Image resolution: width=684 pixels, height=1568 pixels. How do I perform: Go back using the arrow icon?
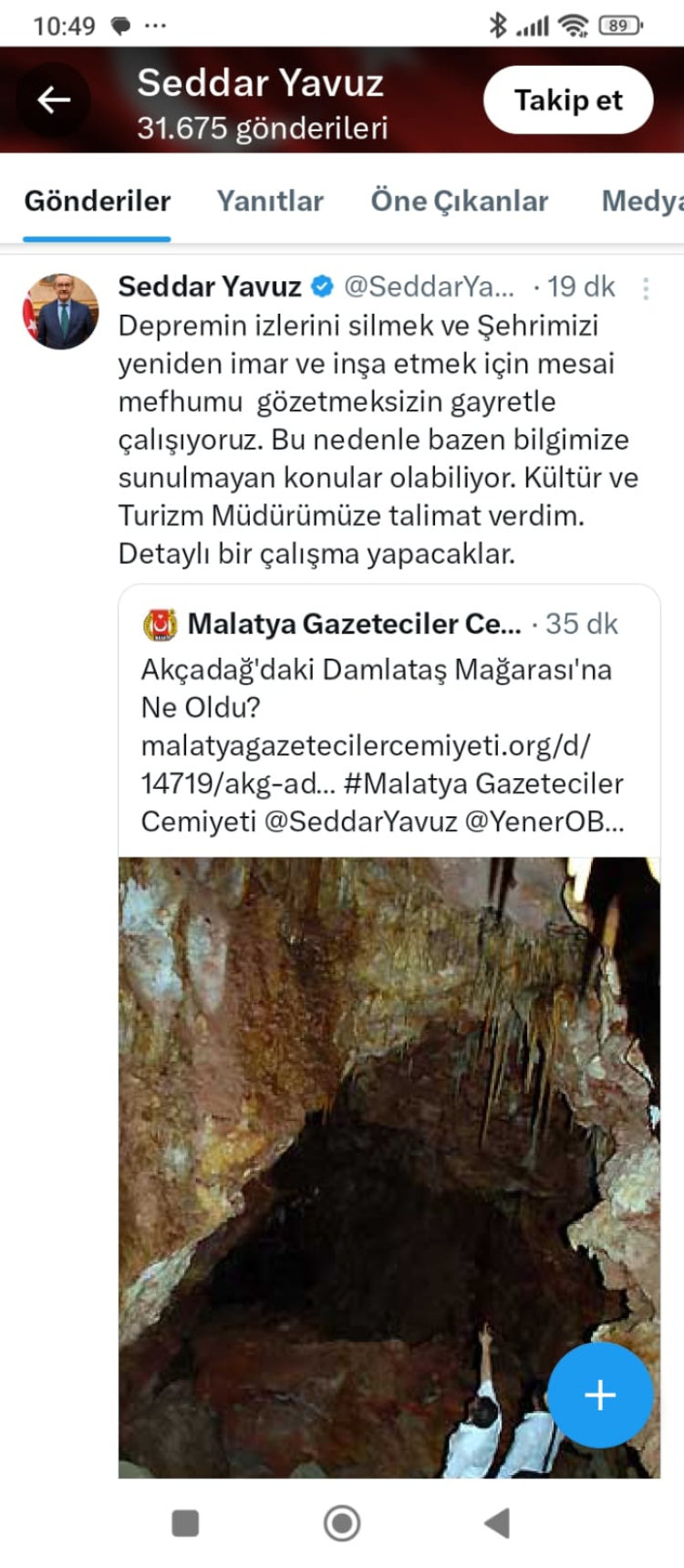[54, 99]
